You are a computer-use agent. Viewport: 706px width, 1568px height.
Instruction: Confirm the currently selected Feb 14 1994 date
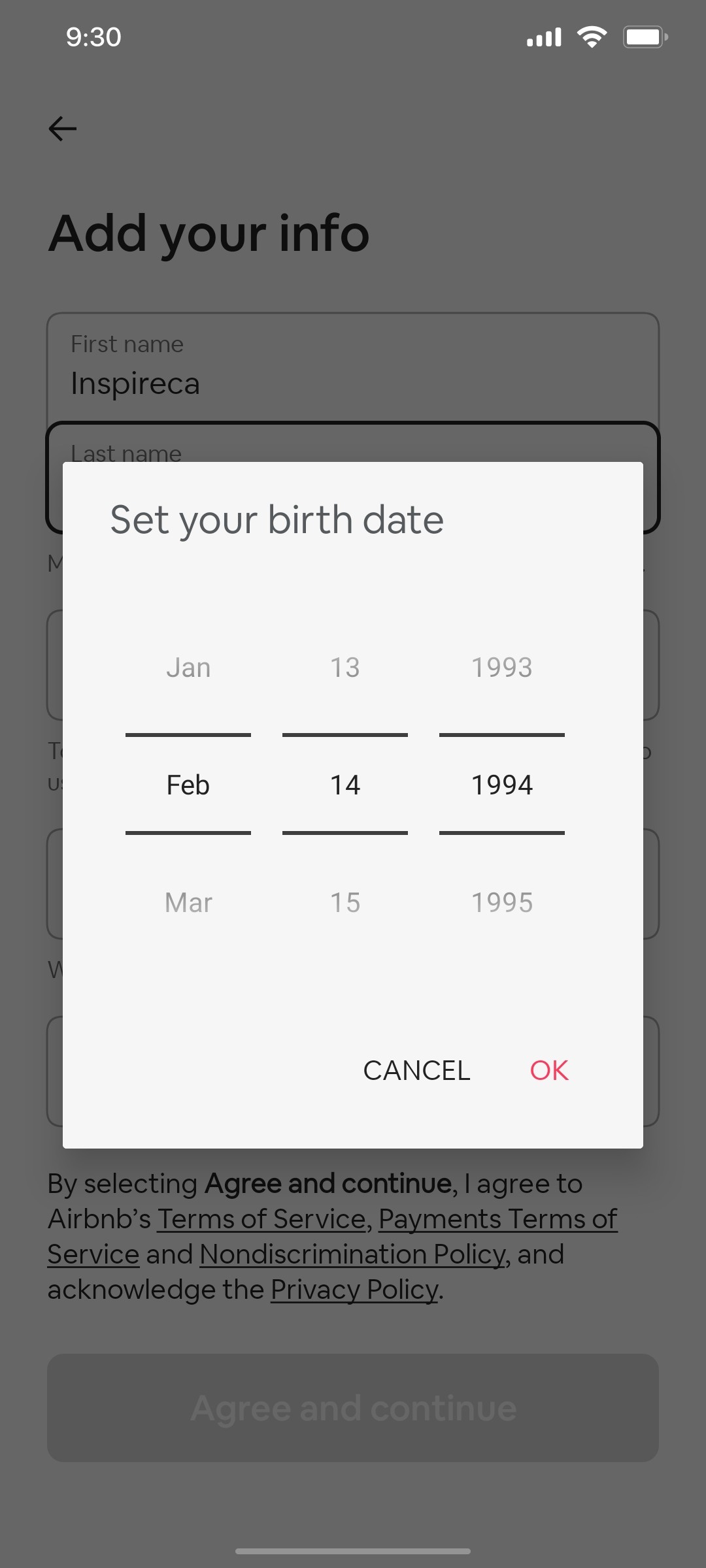[548, 1070]
